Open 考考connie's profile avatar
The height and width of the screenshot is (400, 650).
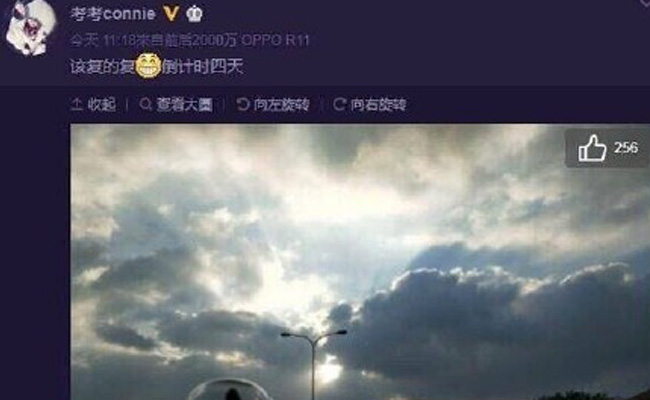[30, 26]
